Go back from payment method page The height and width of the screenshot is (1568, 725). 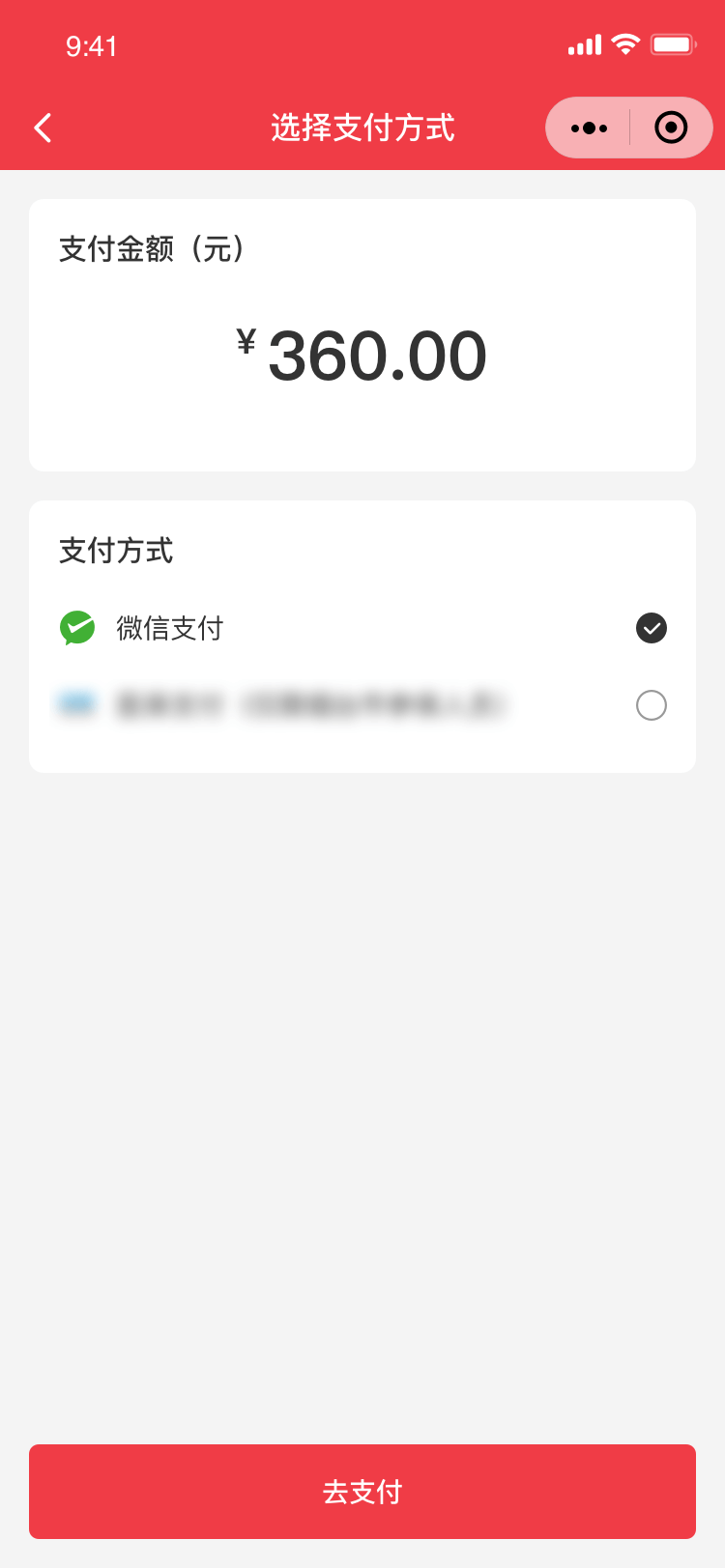coord(43,128)
